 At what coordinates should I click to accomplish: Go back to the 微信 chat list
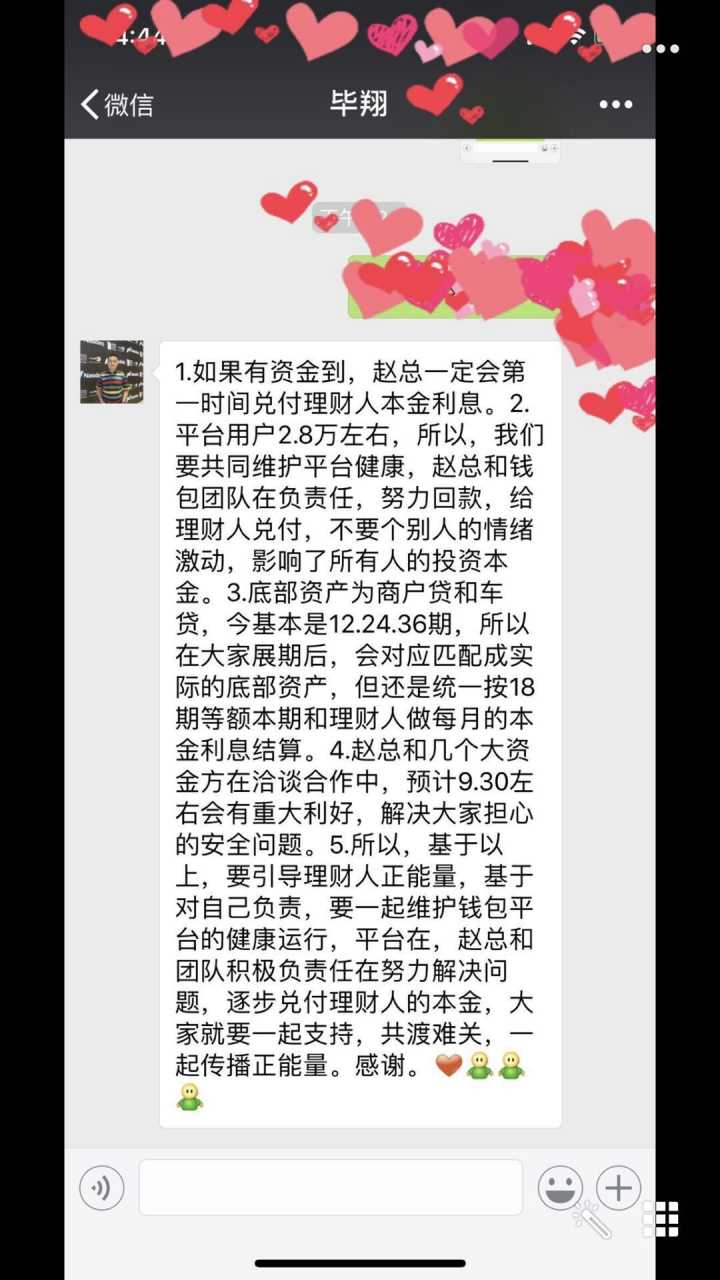(x=116, y=104)
